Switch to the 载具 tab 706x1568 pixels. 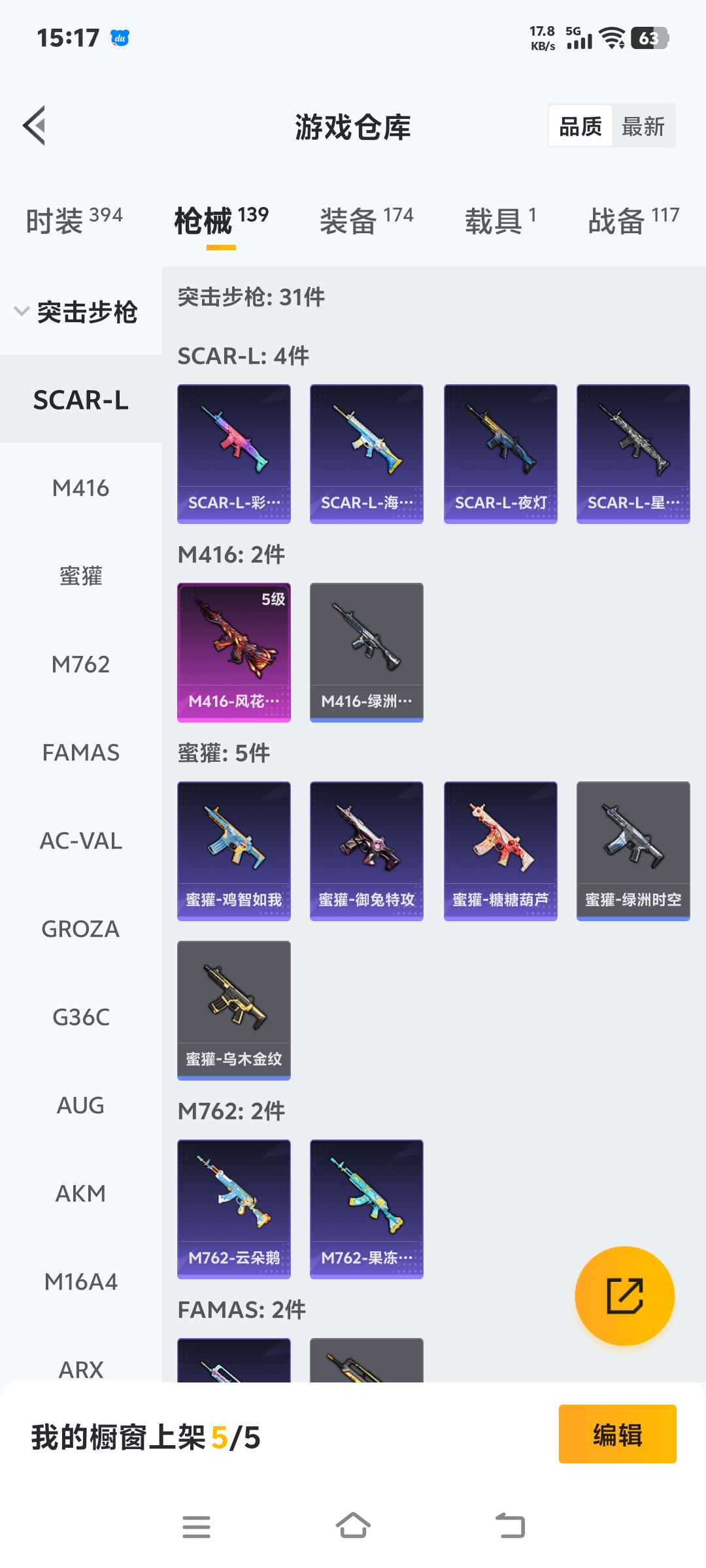[x=500, y=221]
